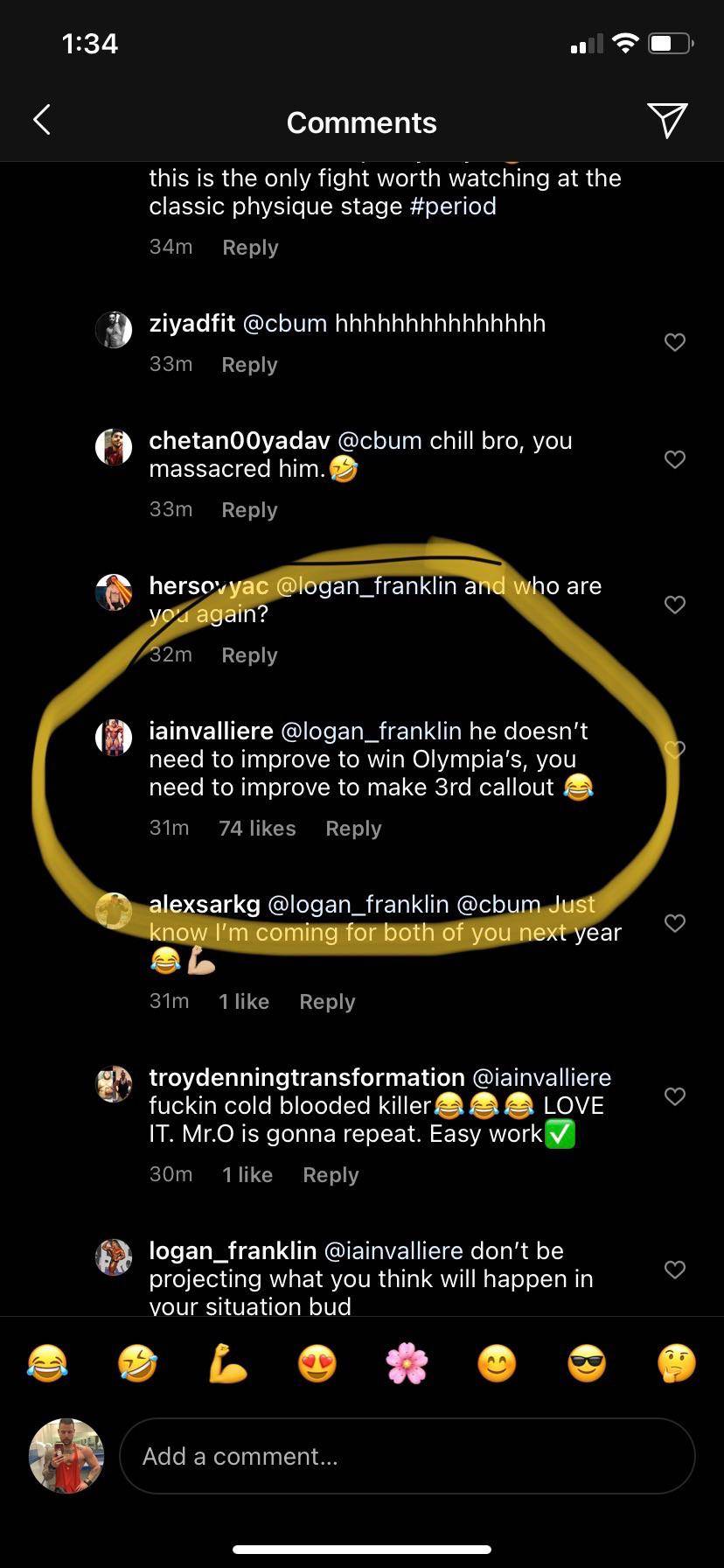Open chetan00yadav's profile picture
The height and width of the screenshot is (1568, 724).
[x=114, y=447]
